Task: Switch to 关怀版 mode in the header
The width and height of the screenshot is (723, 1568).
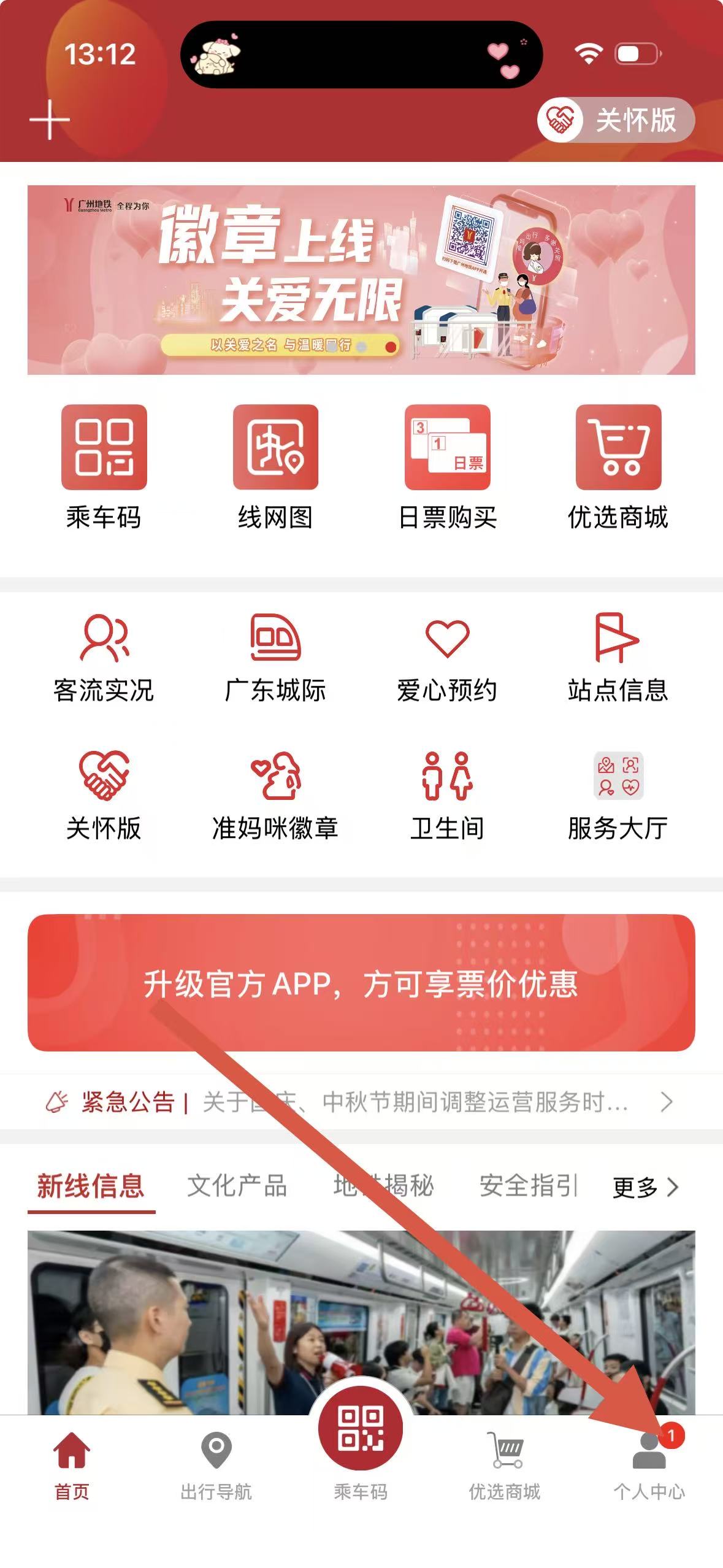Action: pyautogui.click(x=616, y=120)
